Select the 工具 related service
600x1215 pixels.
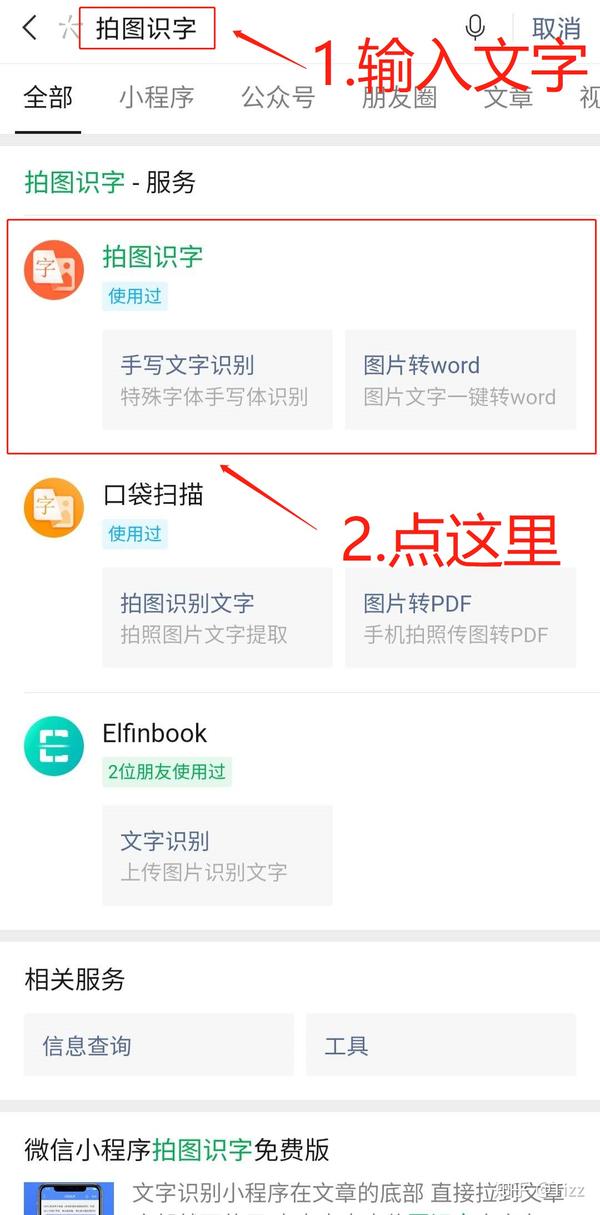440,1046
